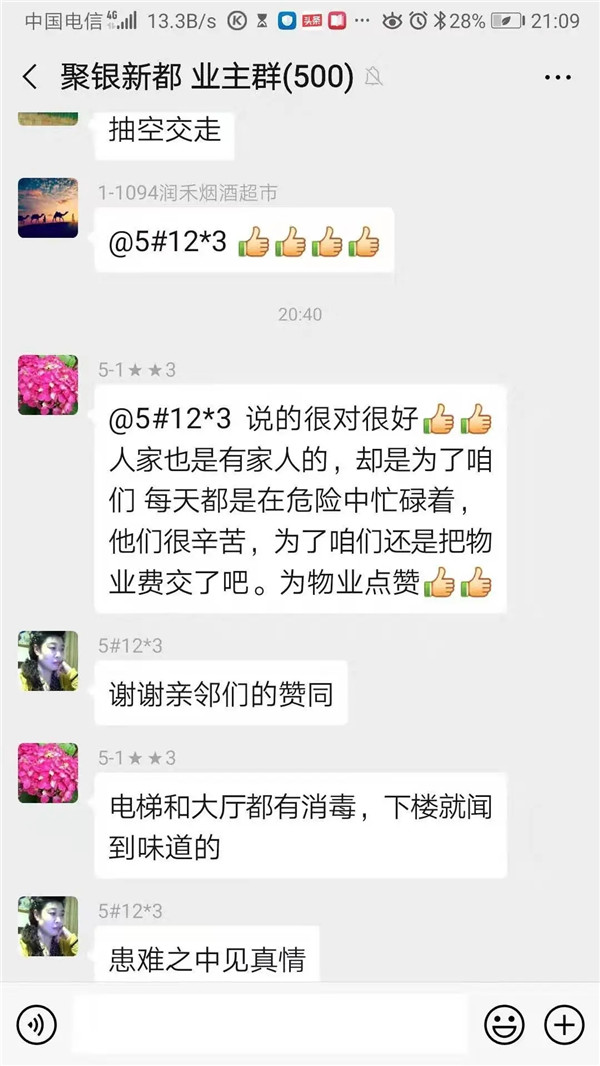Open 5#12*3 avatar beside 谢谢亲邻们的赞同
Screen dimensions: 600x1066
pyautogui.click(x=48, y=661)
